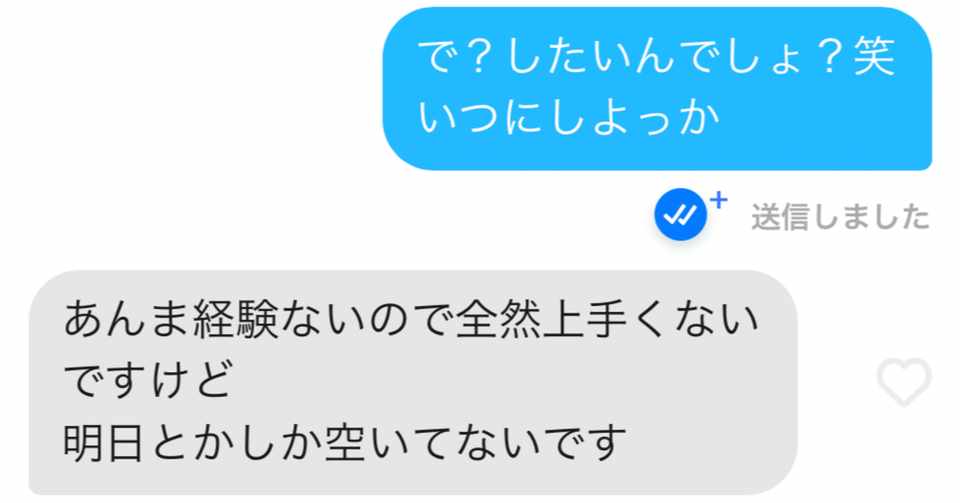Like the received message with the heart

pos(903,382)
